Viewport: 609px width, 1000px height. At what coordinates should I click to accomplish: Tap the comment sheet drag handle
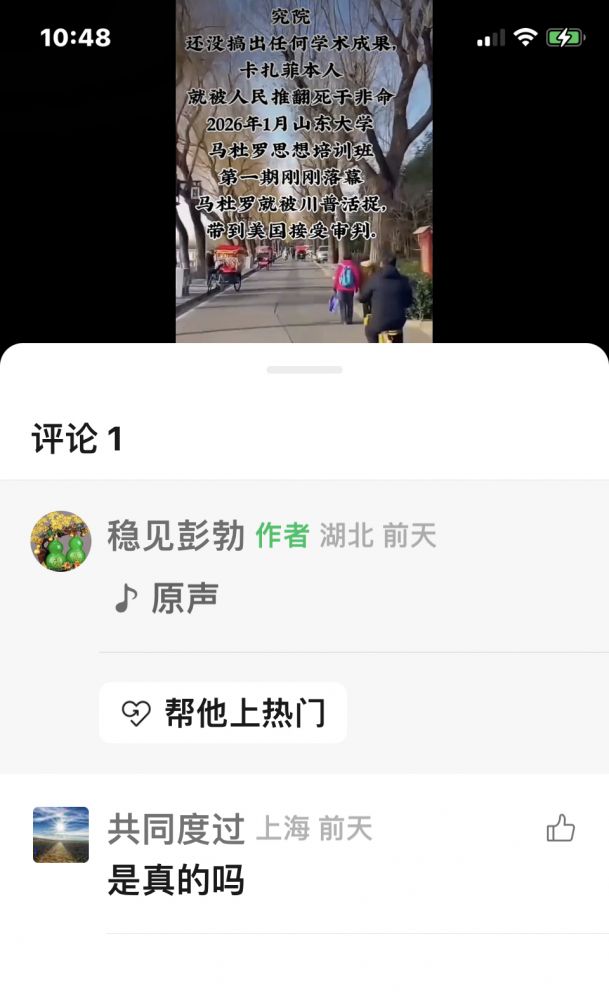pos(304,369)
